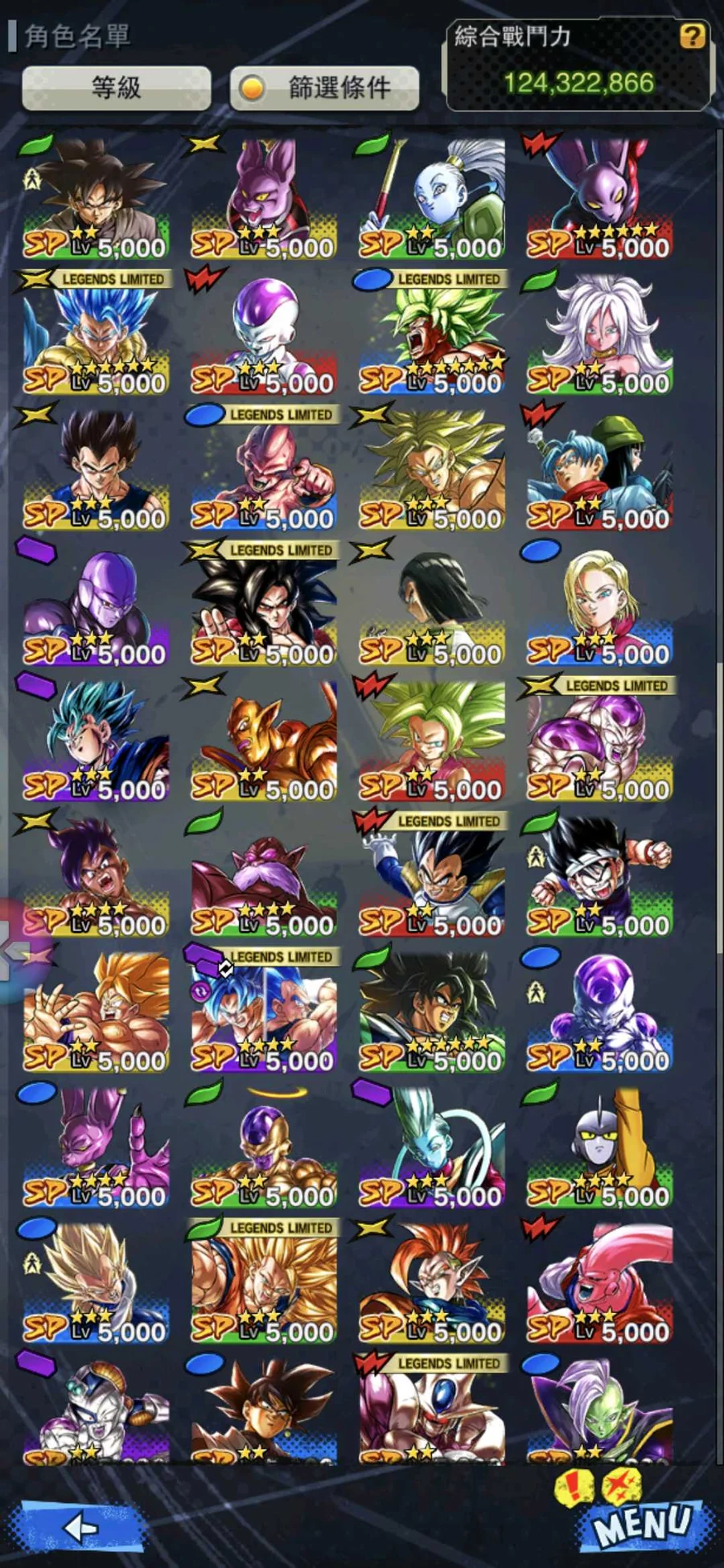Open the 等級 sort button

coord(117,88)
